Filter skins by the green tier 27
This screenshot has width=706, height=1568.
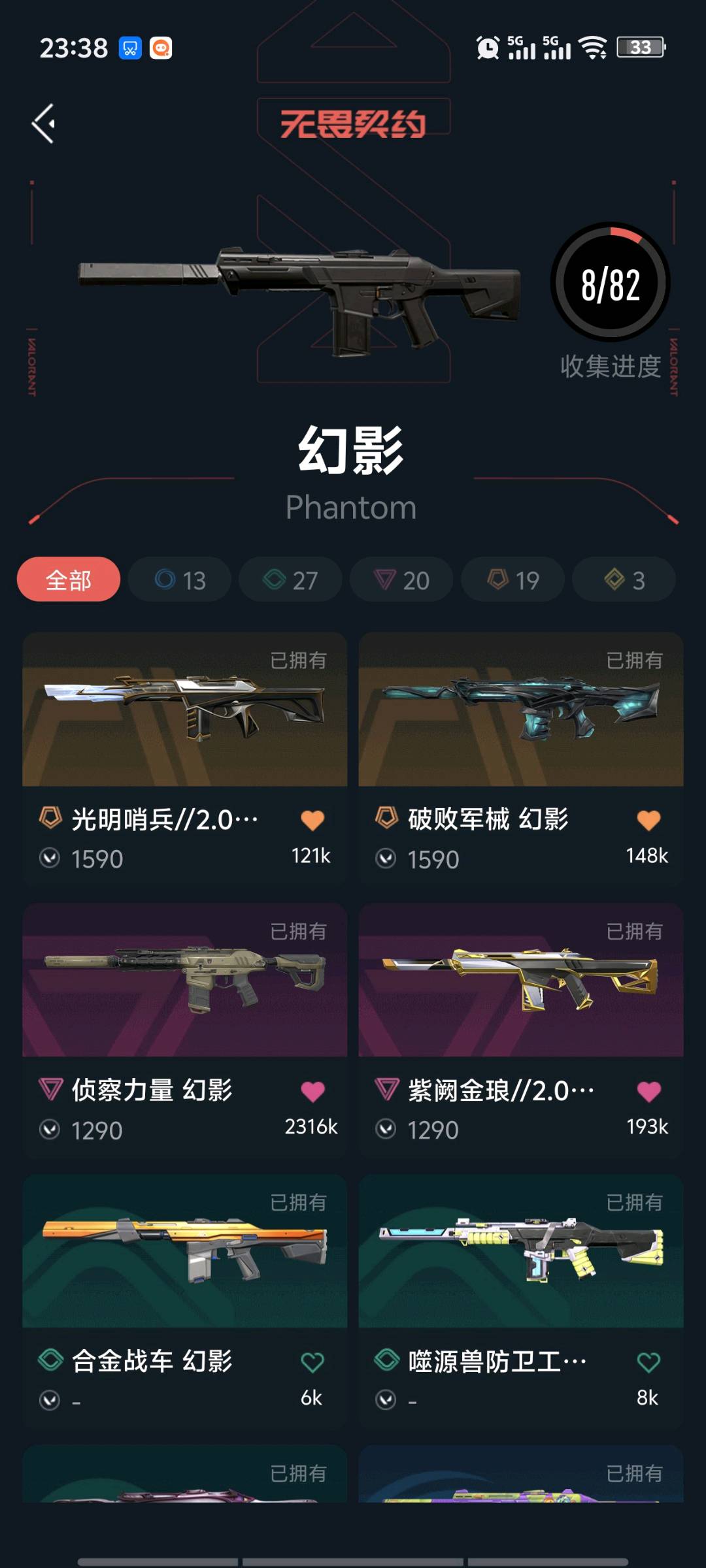click(290, 580)
